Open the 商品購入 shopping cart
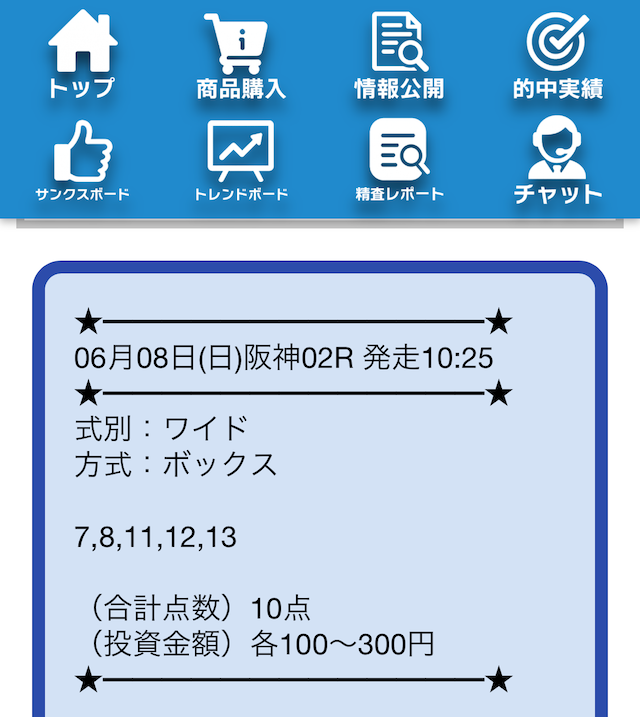640x717 pixels. tap(241, 55)
